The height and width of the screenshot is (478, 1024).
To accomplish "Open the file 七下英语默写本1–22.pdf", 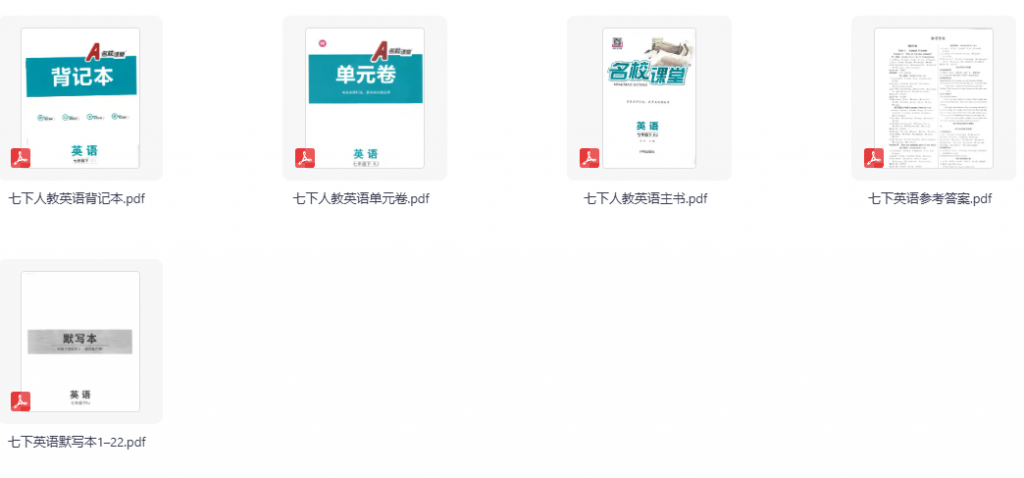I will point(81,341).
